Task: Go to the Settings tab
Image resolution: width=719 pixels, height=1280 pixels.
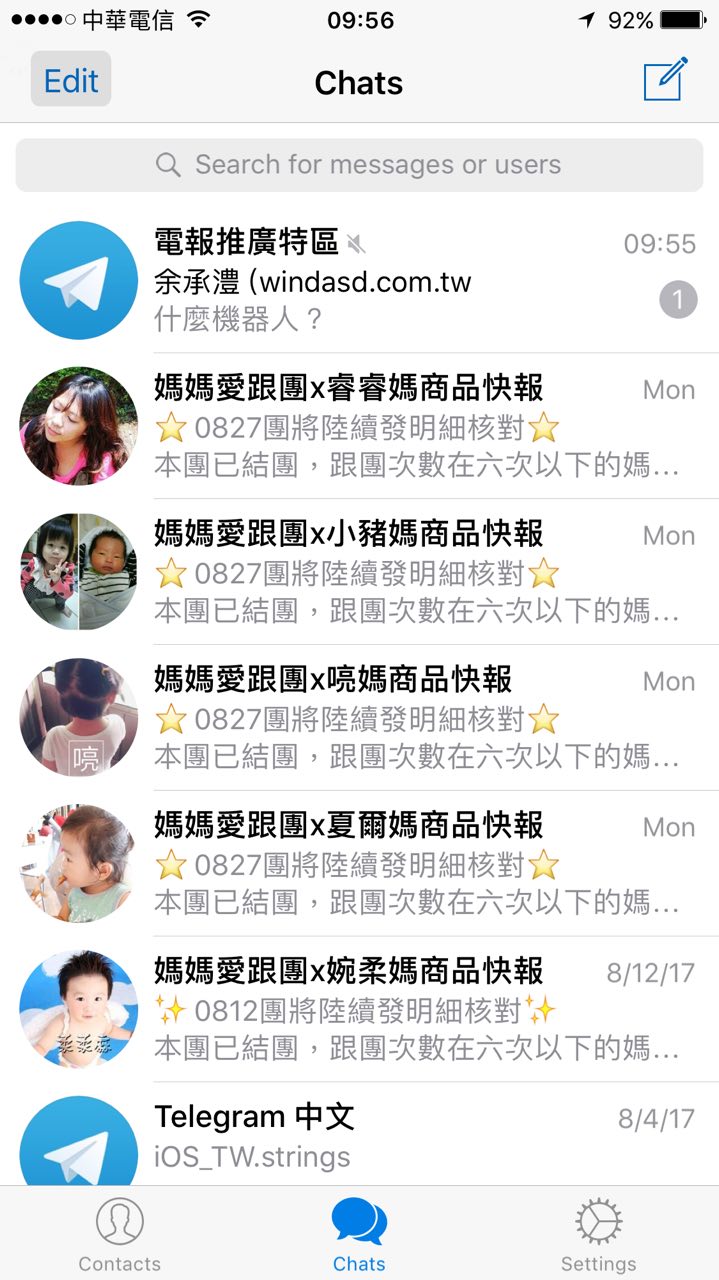Action: click(x=598, y=1236)
